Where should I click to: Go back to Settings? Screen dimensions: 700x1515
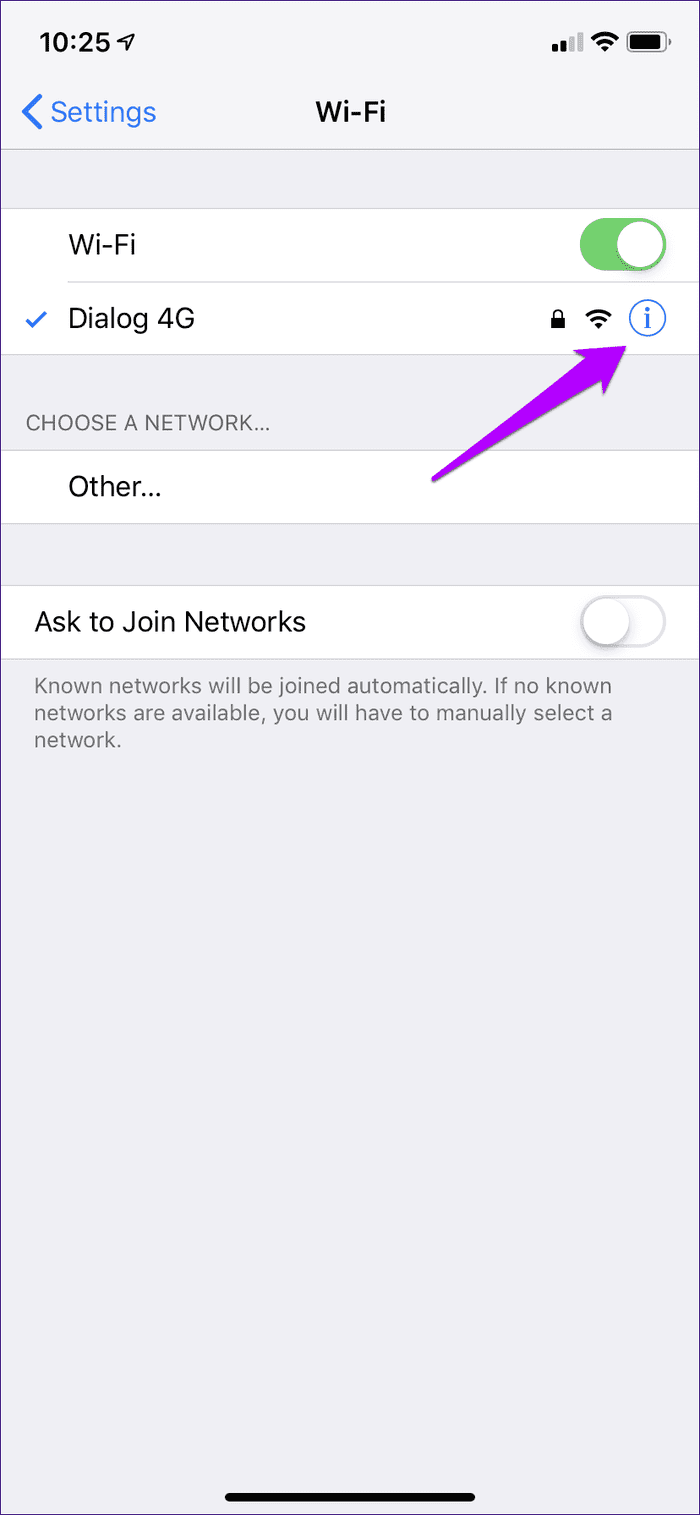(x=88, y=112)
